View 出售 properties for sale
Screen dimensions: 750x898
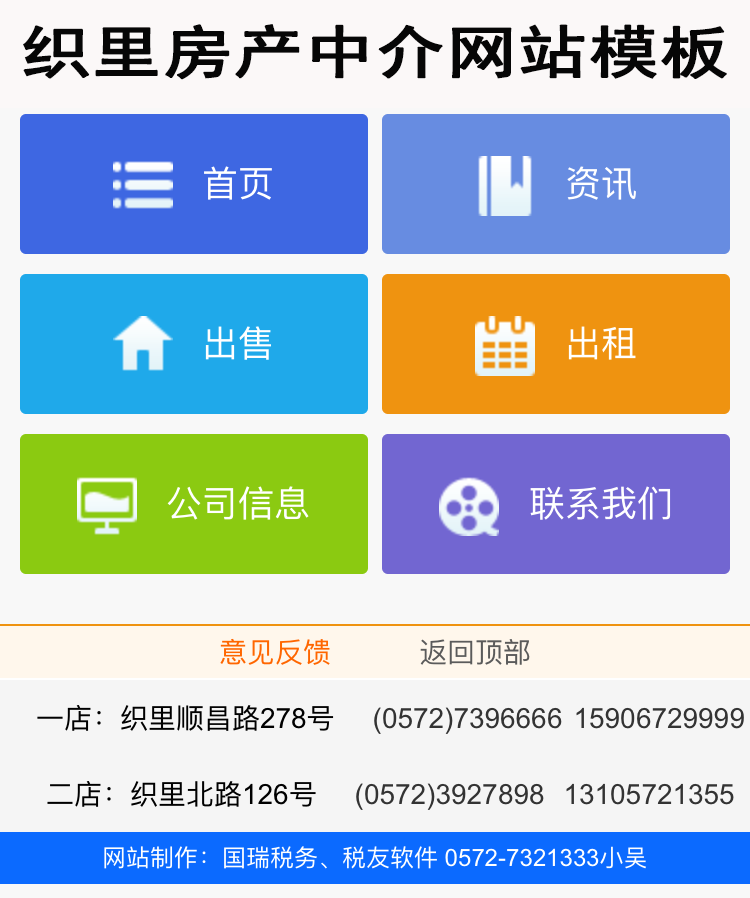tap(194, 344)
